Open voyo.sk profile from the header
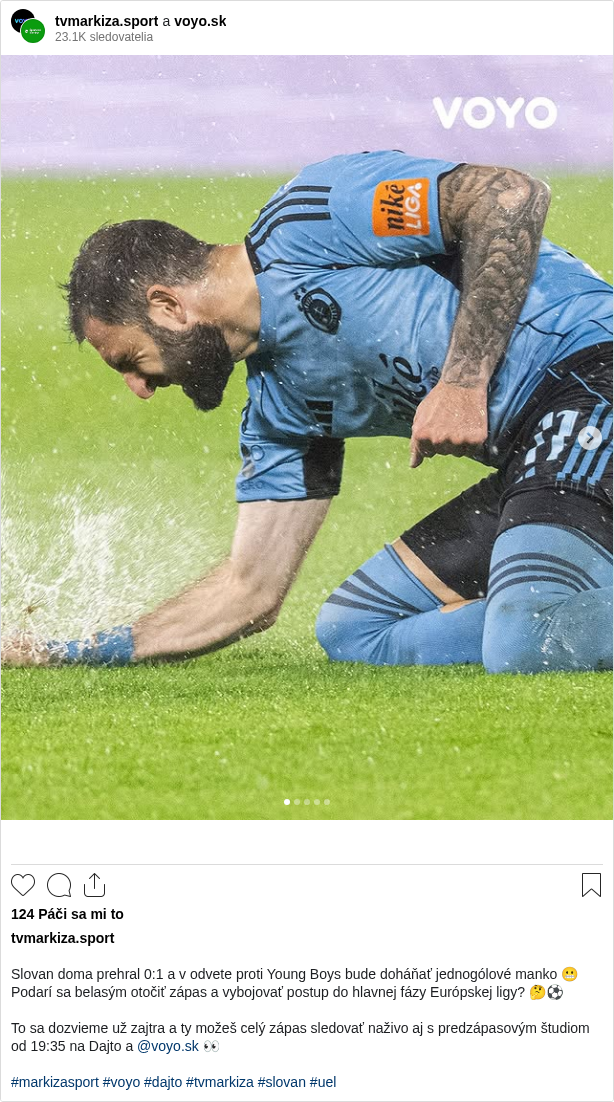The image size is (614, 1102). tap(200, 21)
